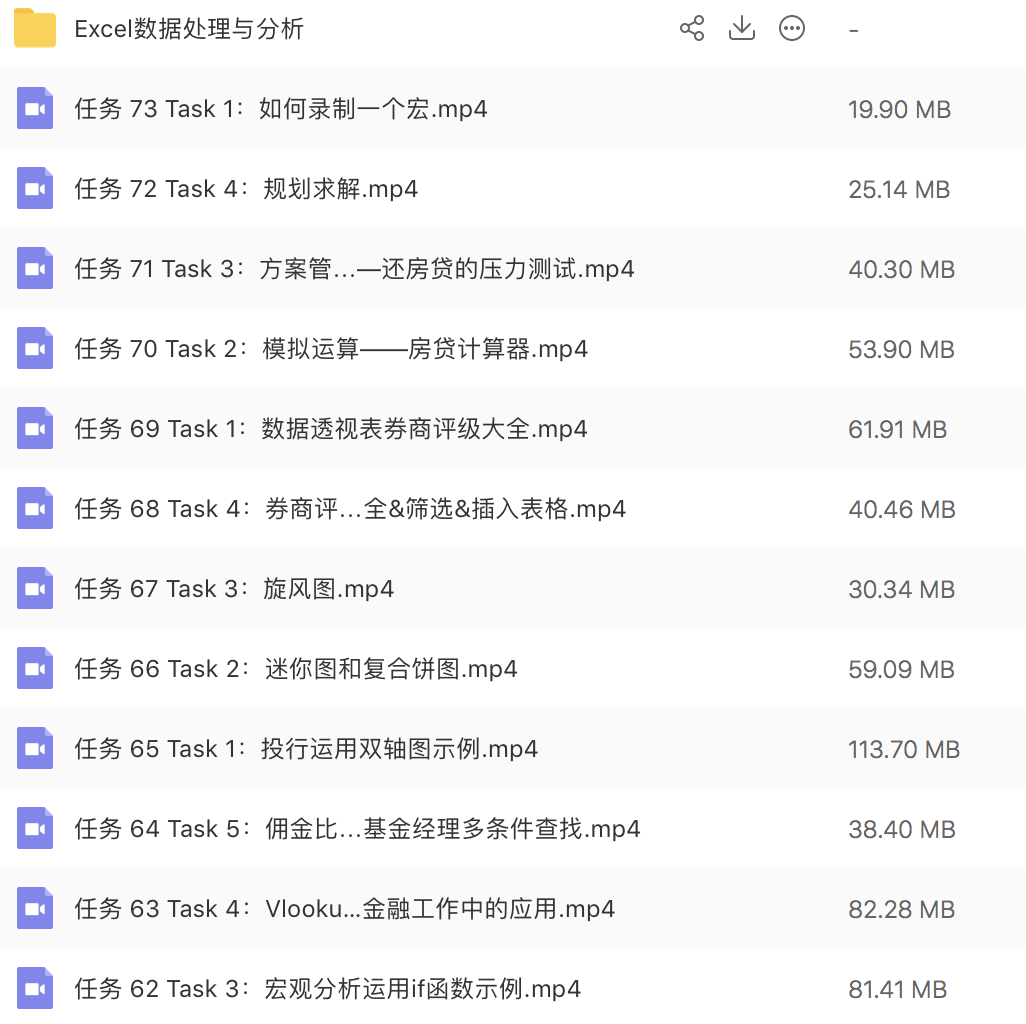Share the Excel数据处理与分析 folder
Screen dimensions: 1026x1024
(x=692, y=29)
